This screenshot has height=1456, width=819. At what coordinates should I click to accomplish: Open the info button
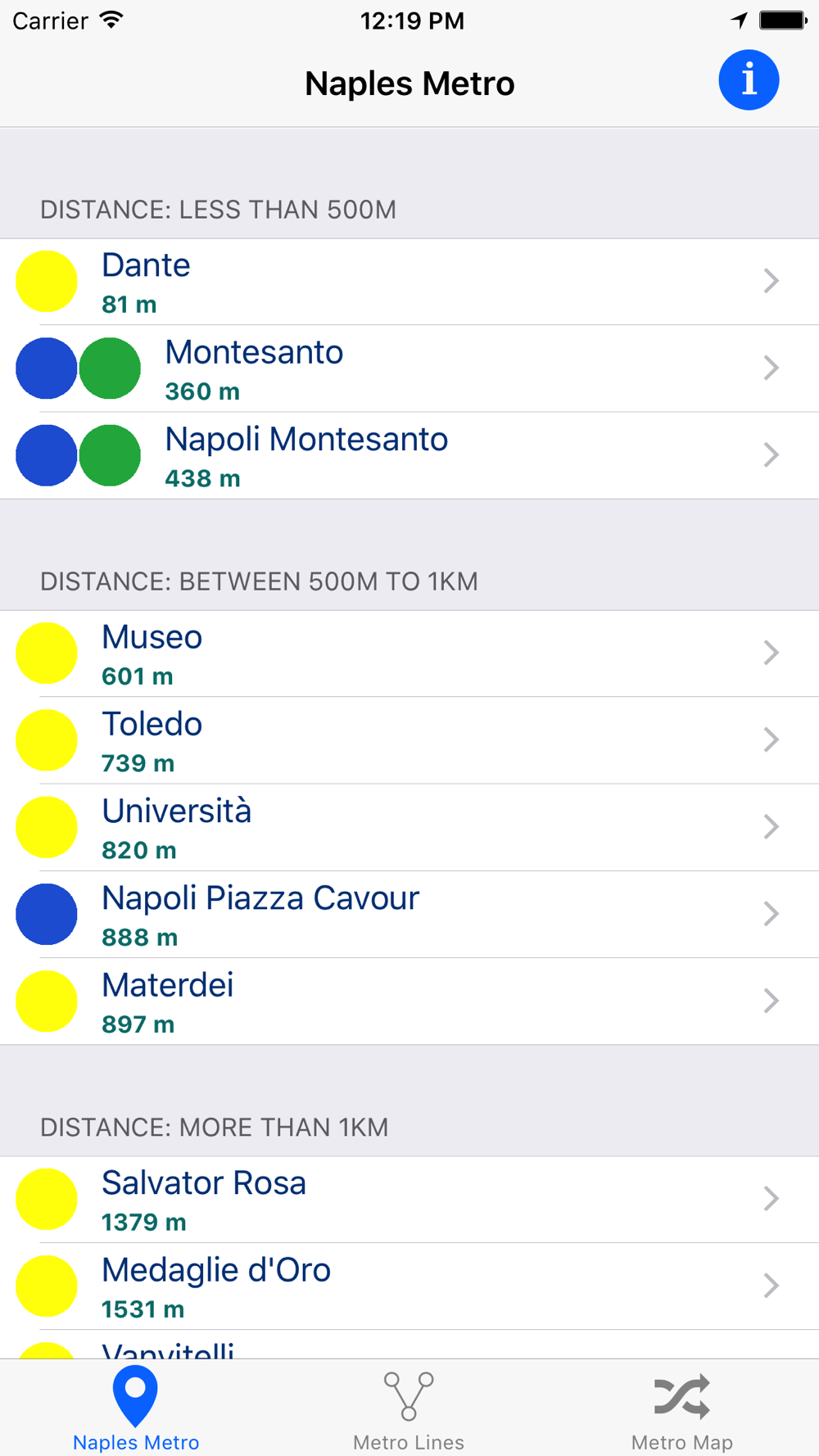click(749, 80)
